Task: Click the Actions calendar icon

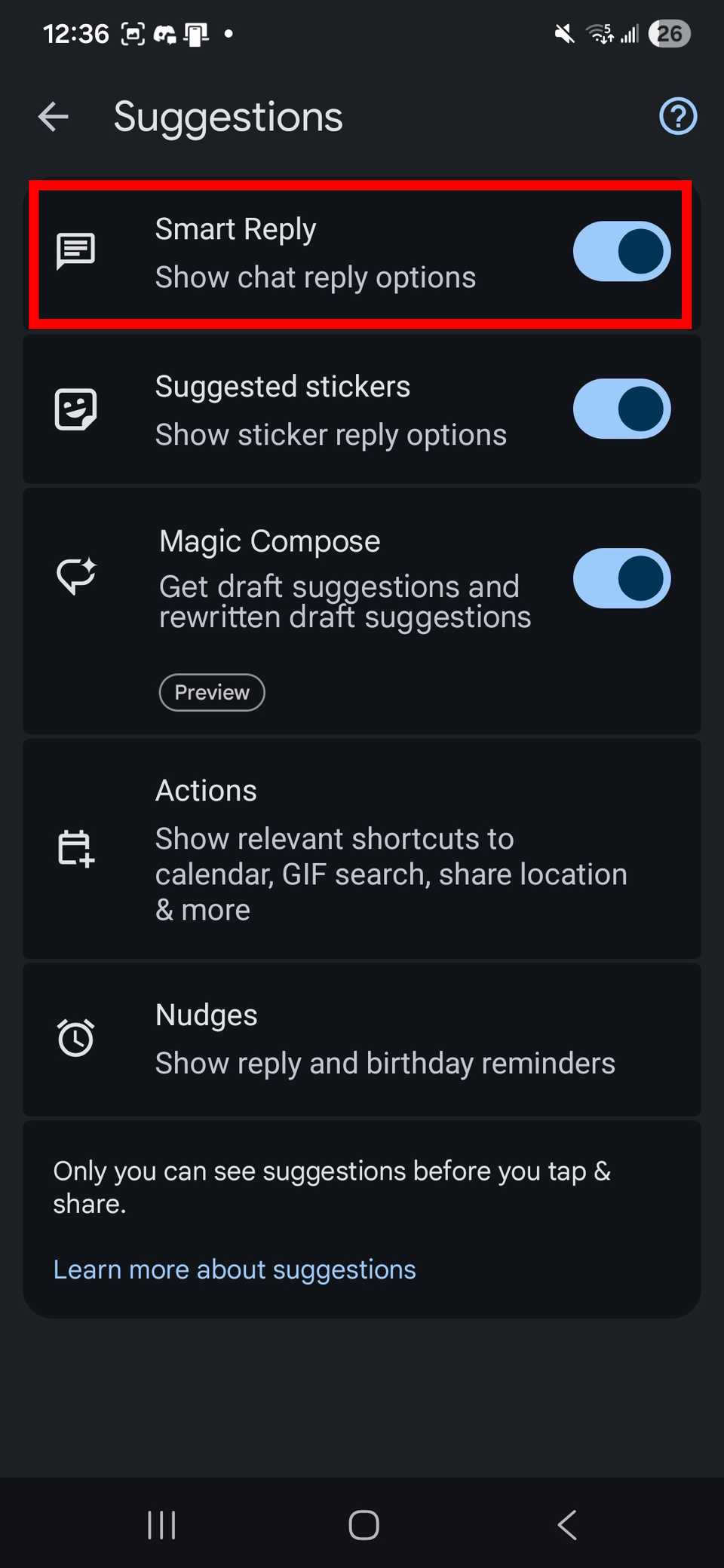Action: 75,848
